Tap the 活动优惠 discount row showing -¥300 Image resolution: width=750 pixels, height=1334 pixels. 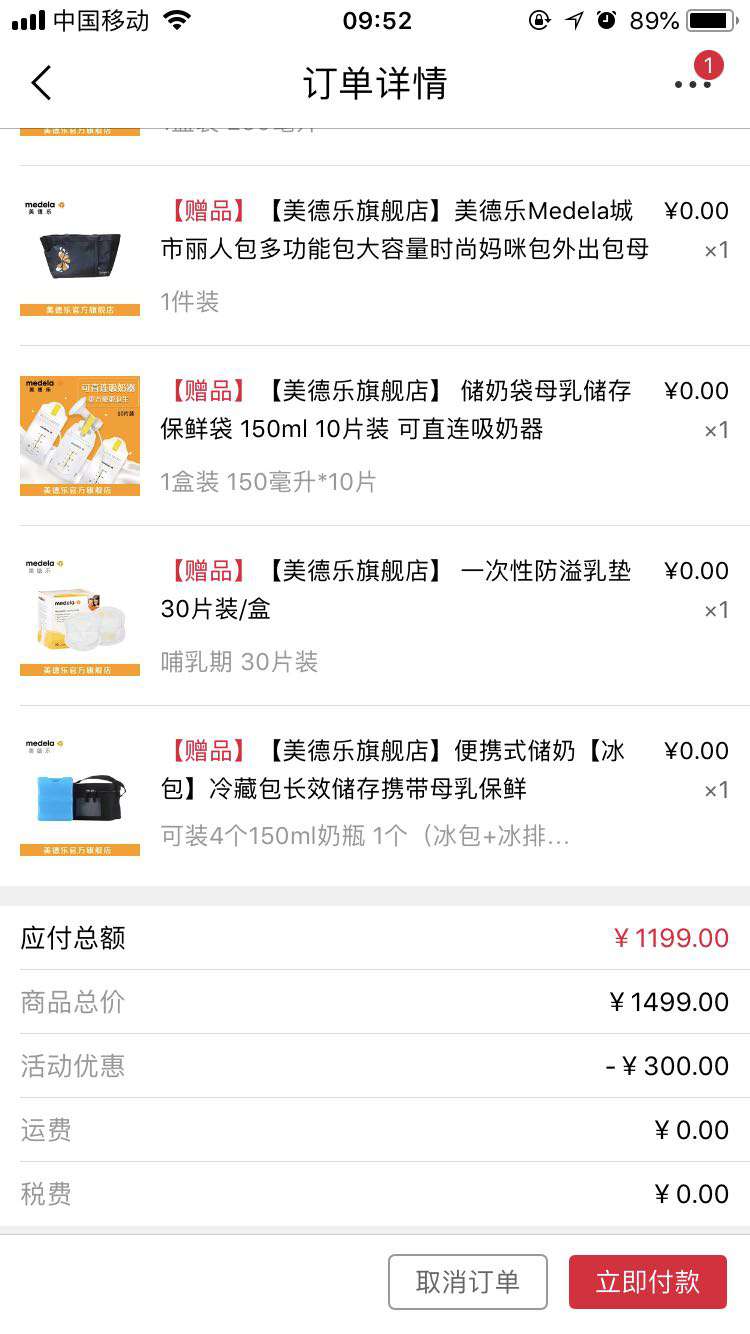(x=375, y=1066)
